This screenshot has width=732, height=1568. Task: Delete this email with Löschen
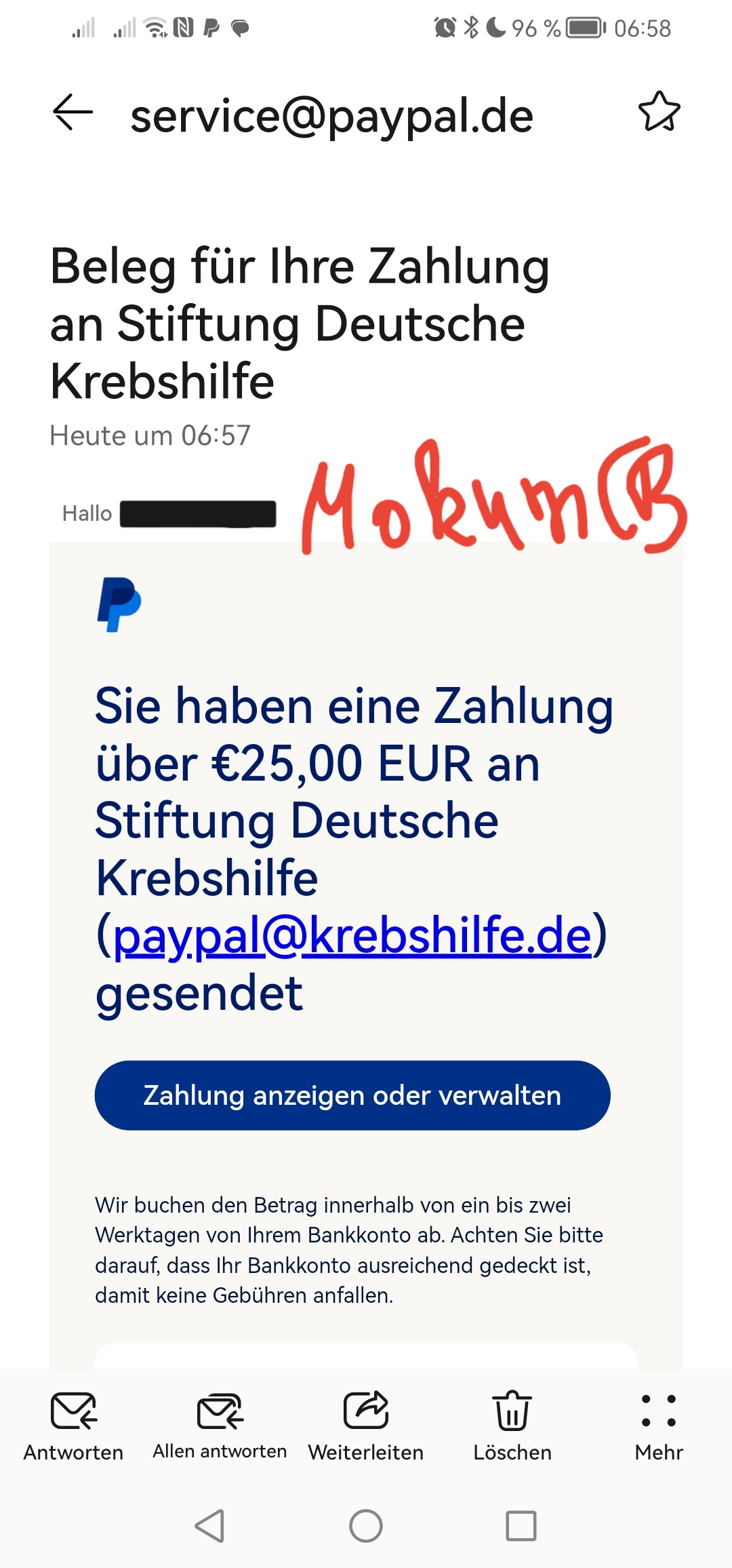512,1424
